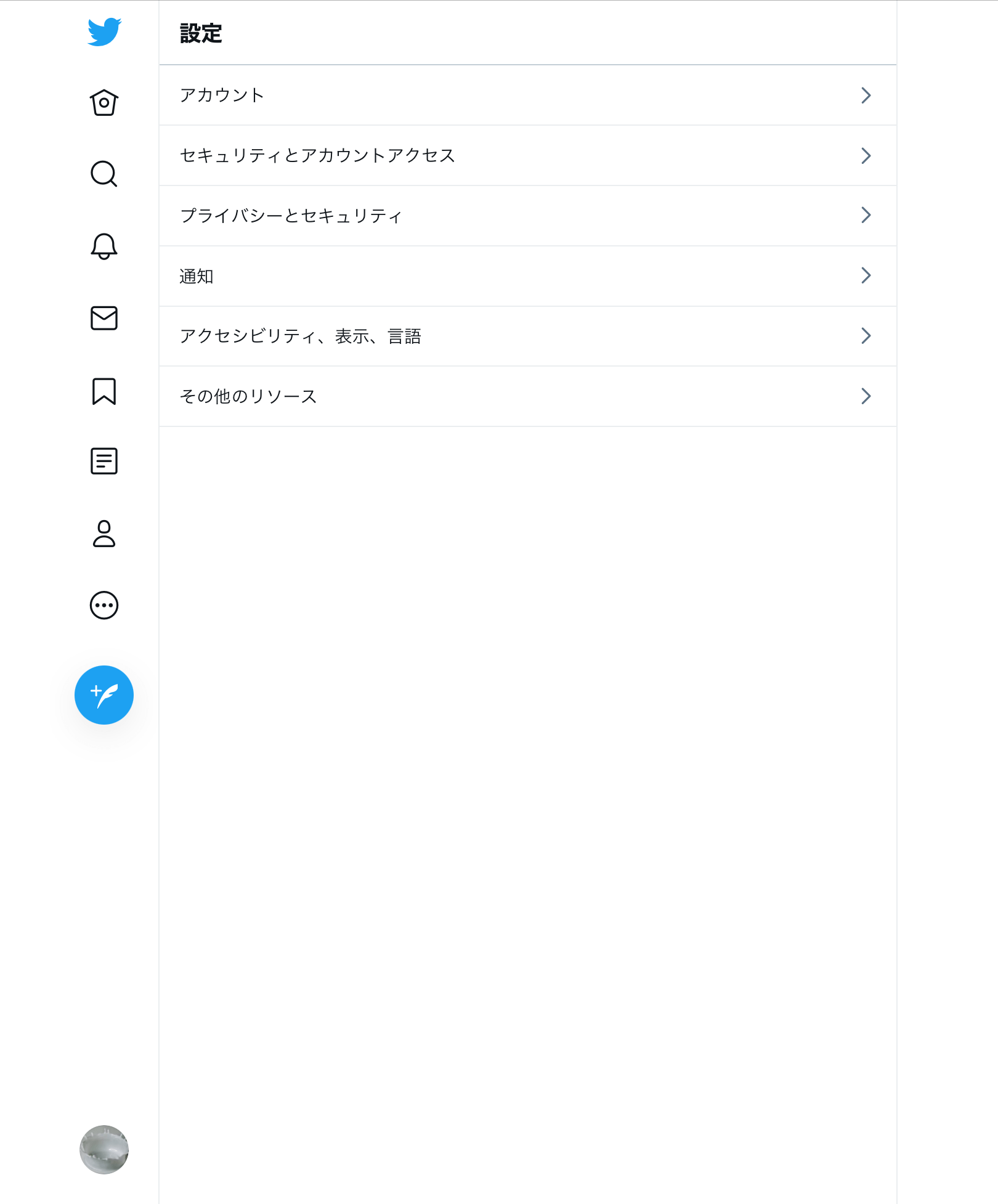This screenshot has width=998, height=1204.
Task: Tap the account avatar
Action: click(x=104, y=1150)
